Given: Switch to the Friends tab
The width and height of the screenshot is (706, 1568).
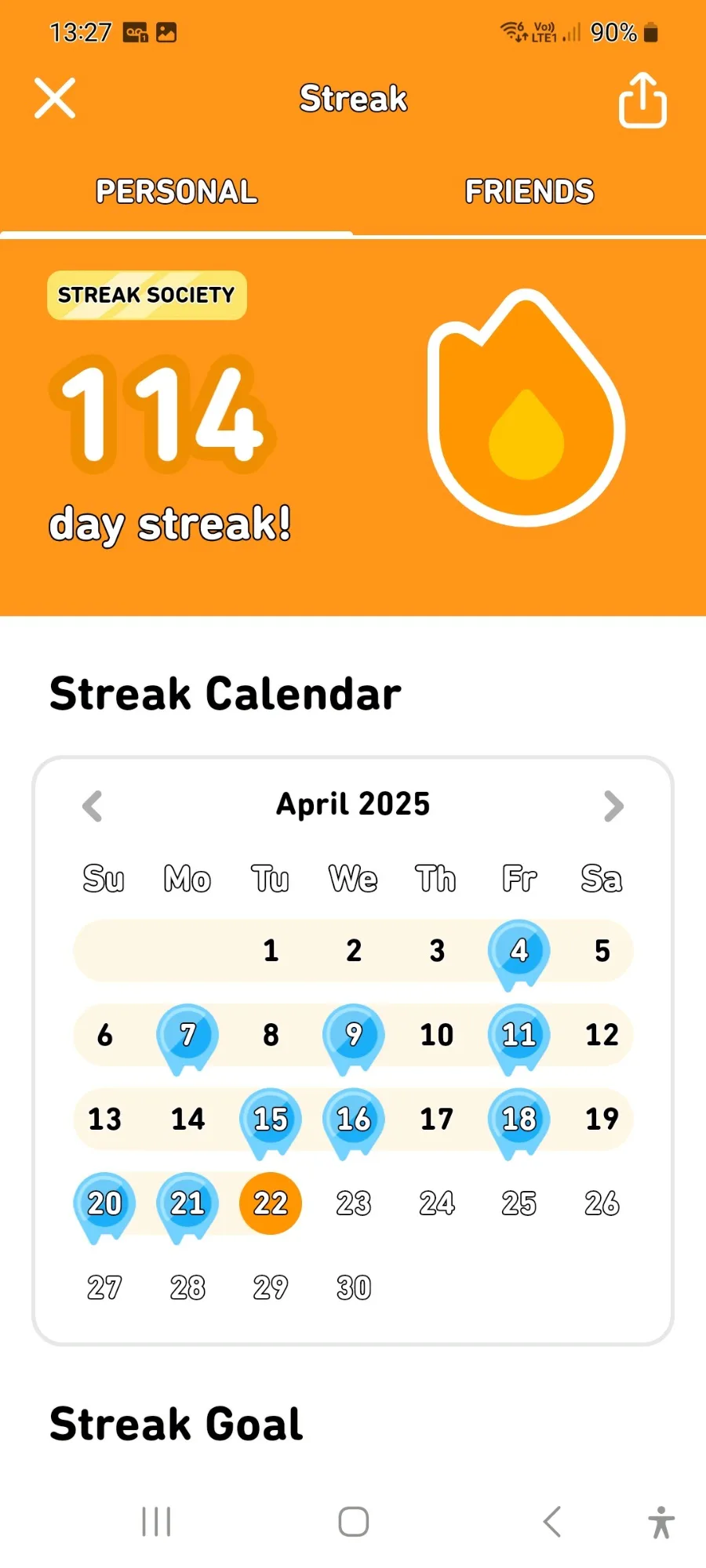Looking at the screenshot, I should click(x=529, y=191).
